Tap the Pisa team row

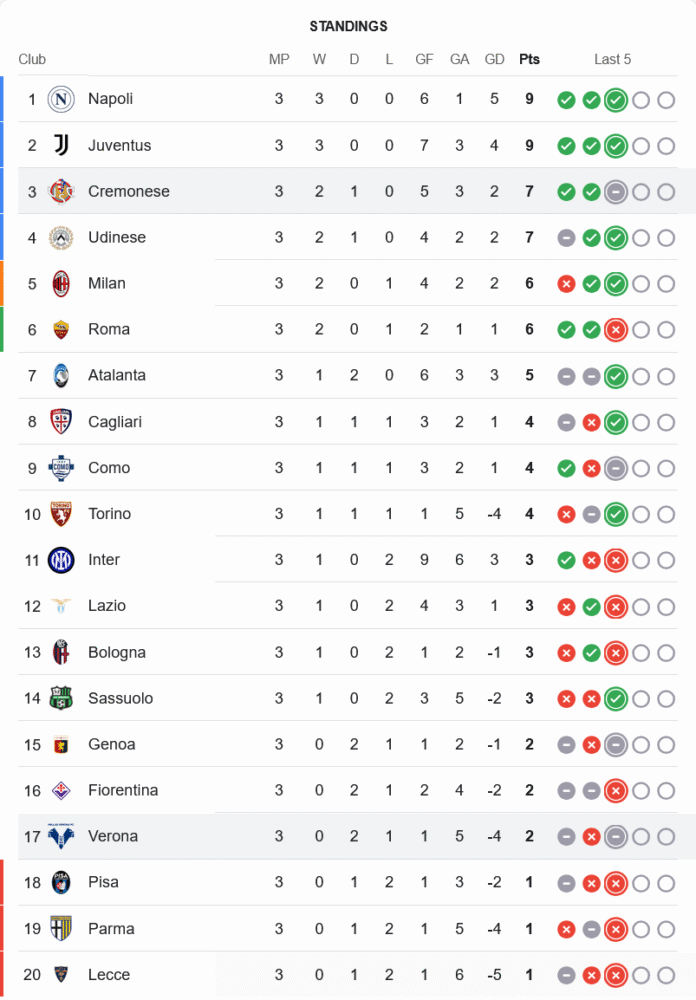tap(103, 882)
